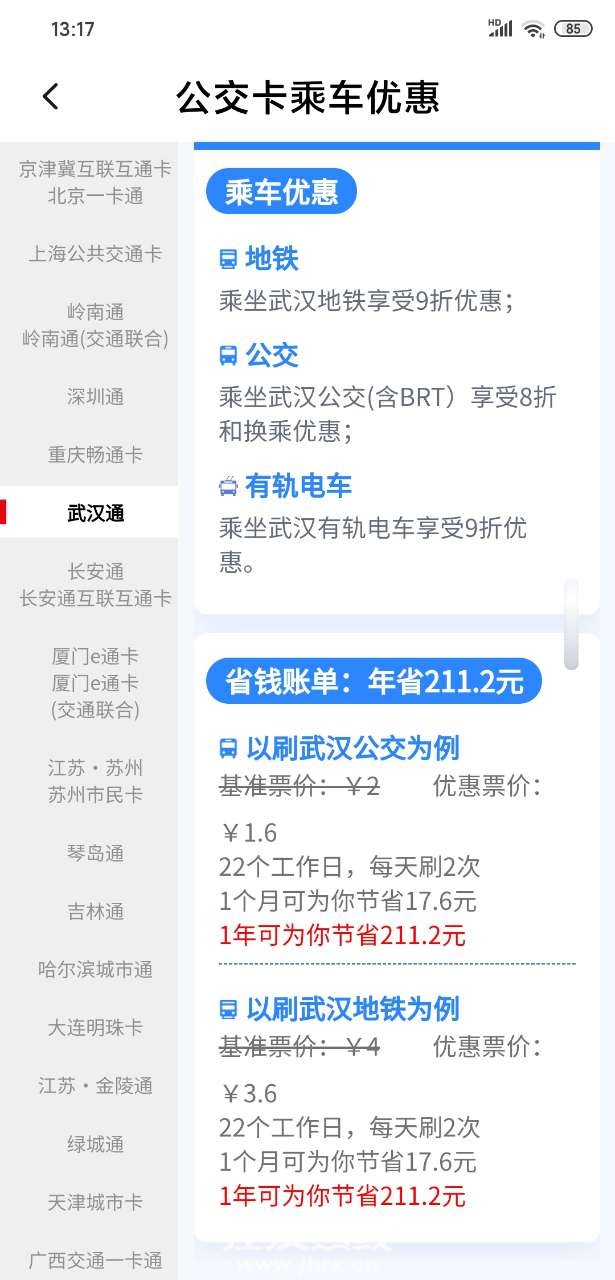The image size is (615, 1280).
Task: Switch to 上海公共交通卡
Action: [95, 254]
